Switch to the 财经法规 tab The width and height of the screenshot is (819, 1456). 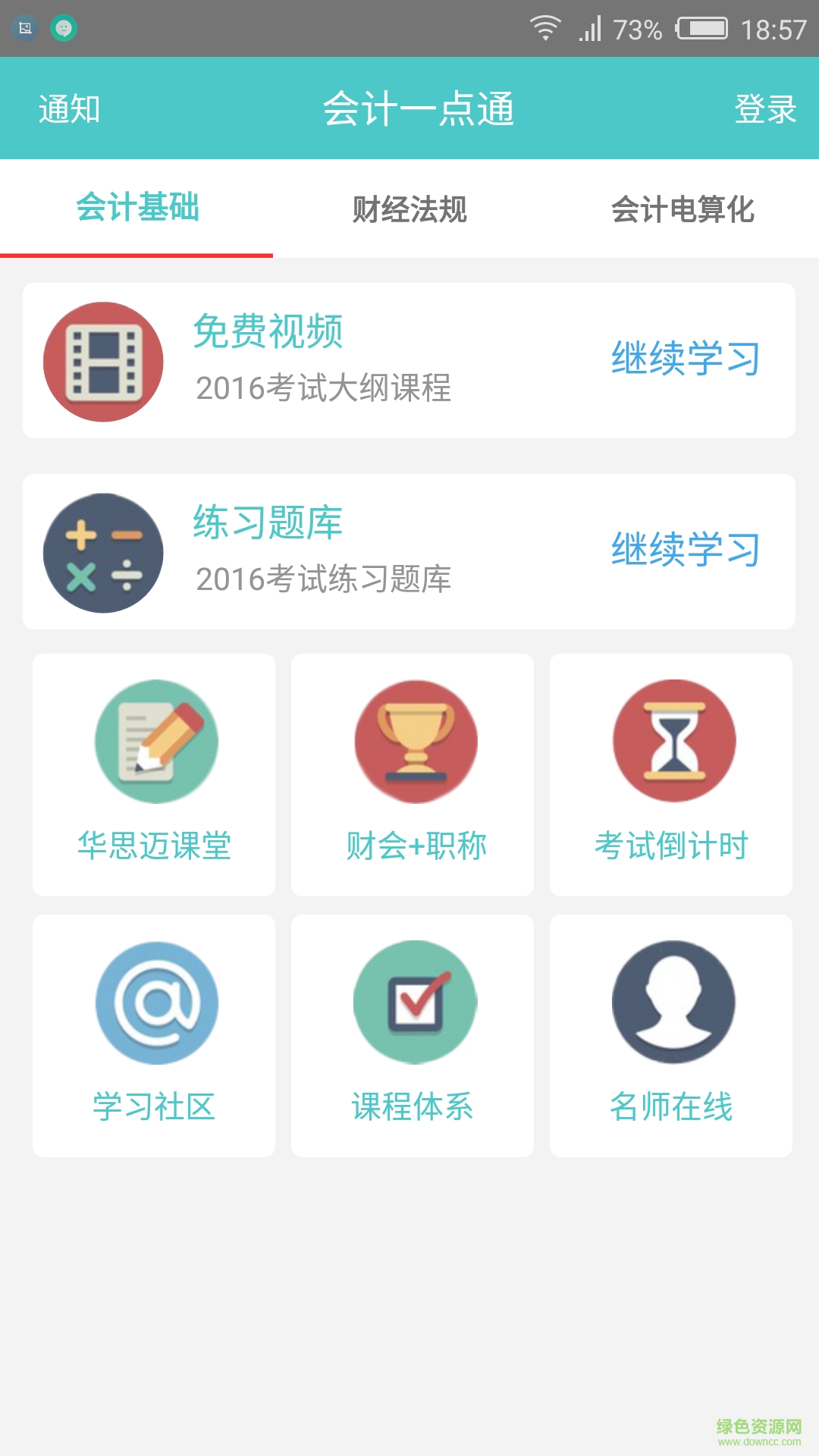pyautogui.click(x=409, y=212)
